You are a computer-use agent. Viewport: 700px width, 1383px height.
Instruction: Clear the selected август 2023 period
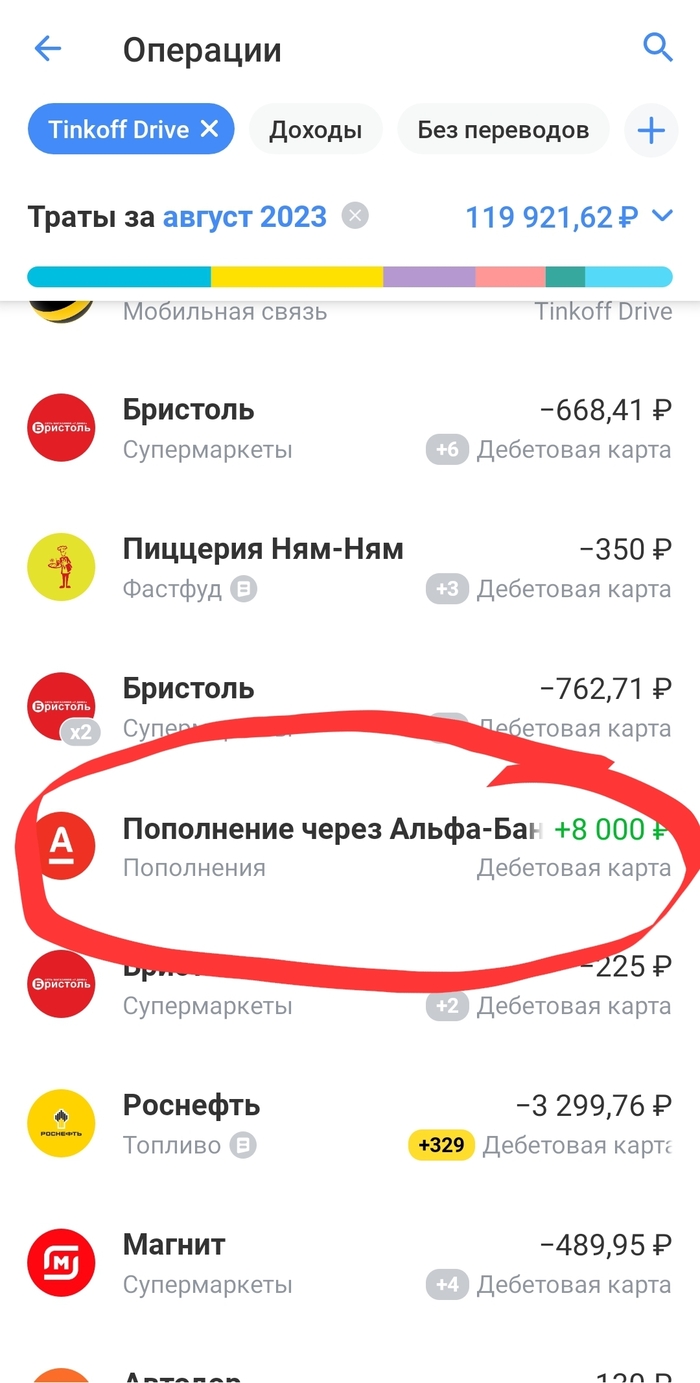coord(354,216)
